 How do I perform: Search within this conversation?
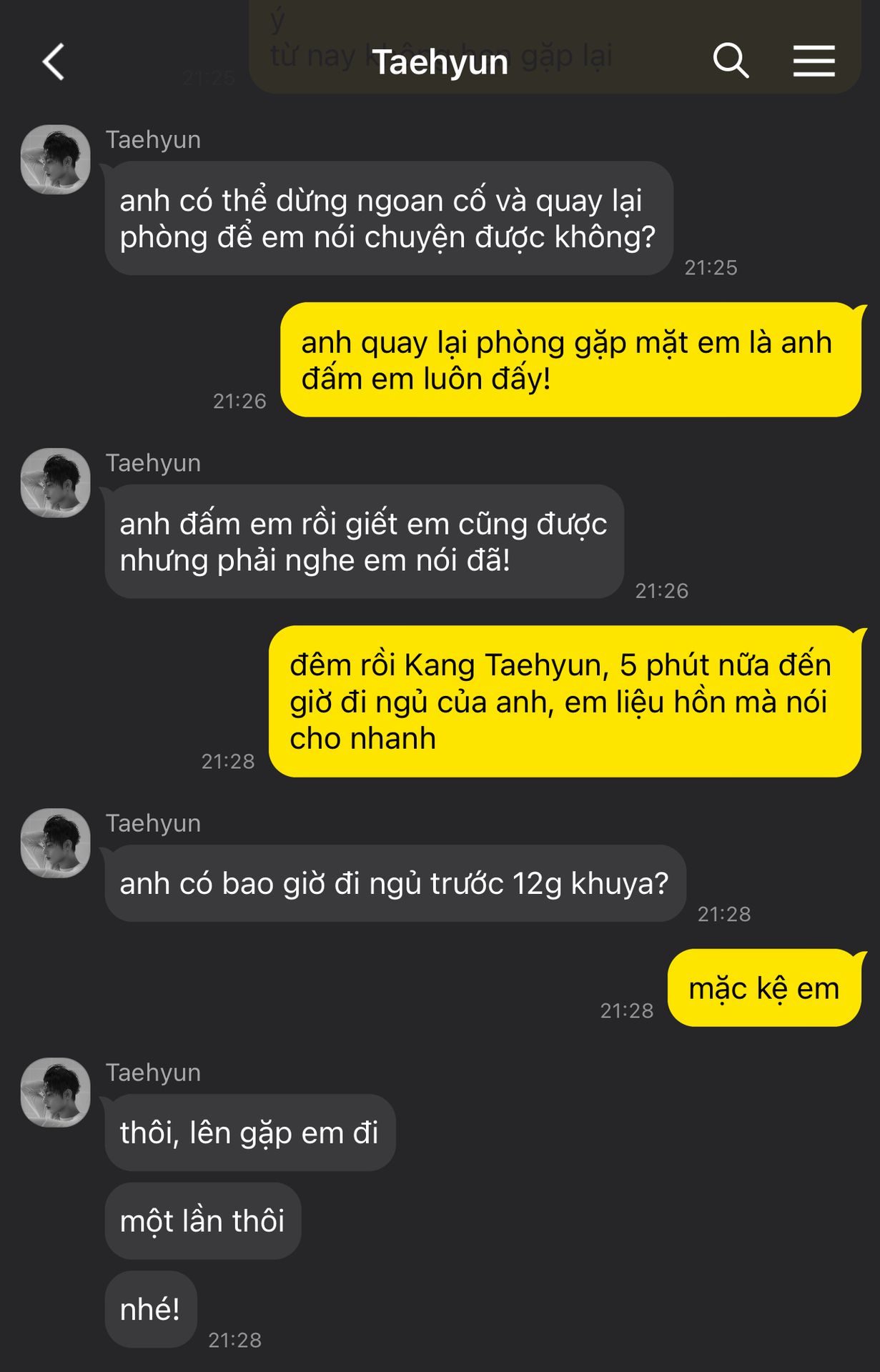(x=731, y=61)
